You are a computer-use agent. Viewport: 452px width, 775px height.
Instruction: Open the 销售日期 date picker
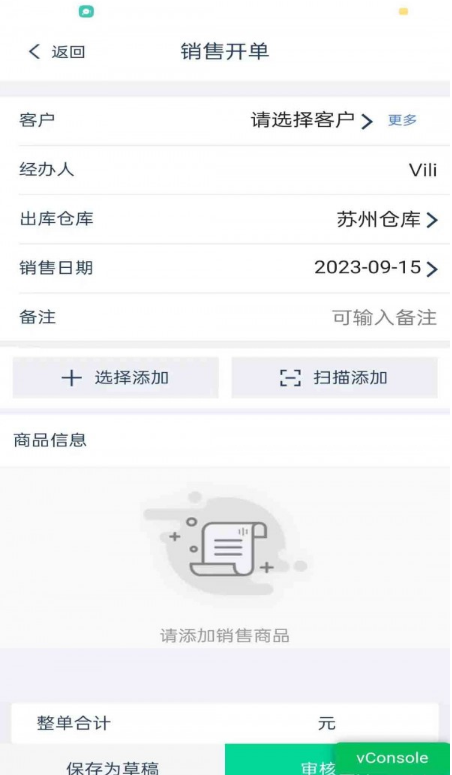[x=376, y=268]
